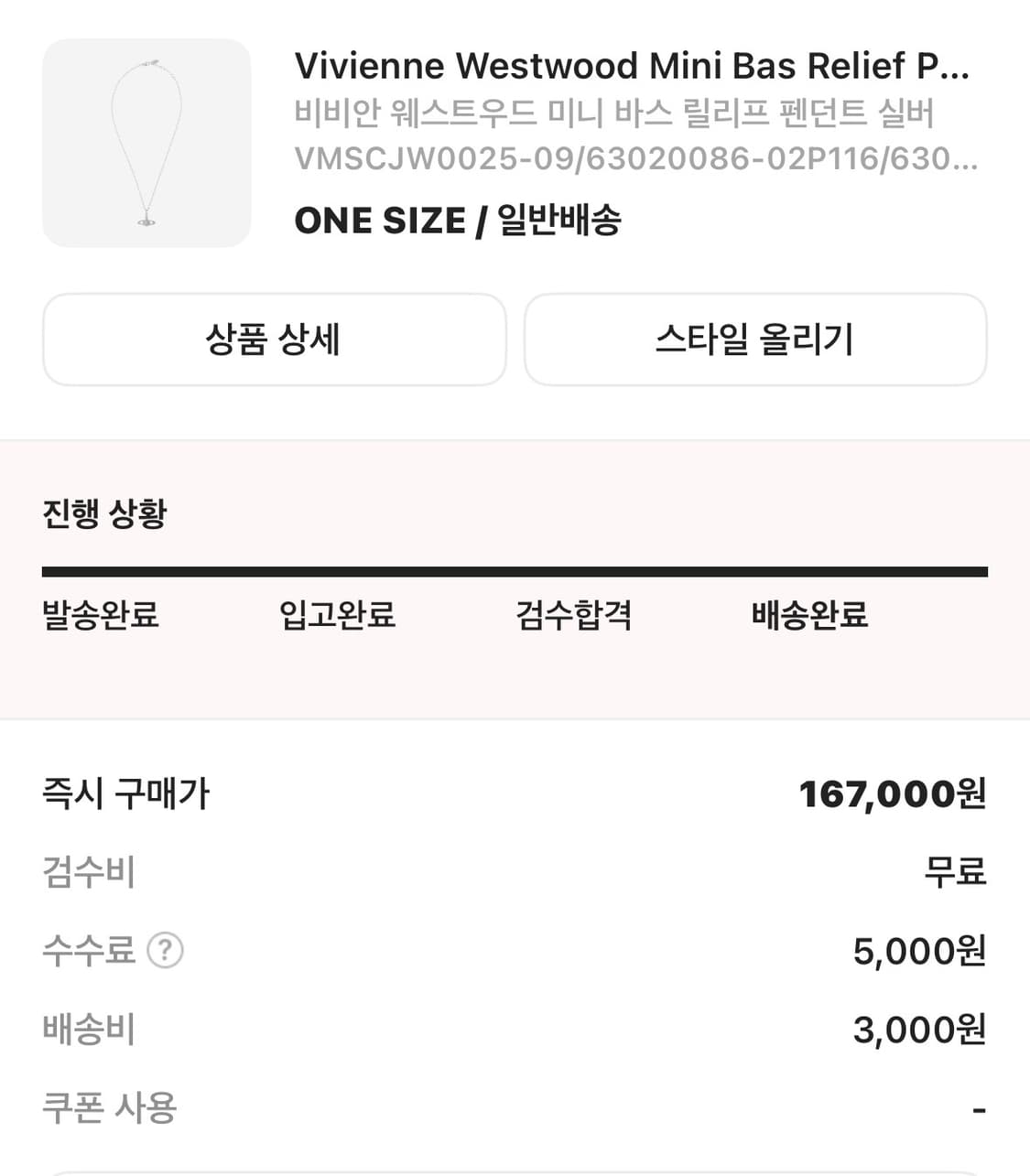Click the 배송비 3,000원 row
The width and height of the screenshot is (1030, 1176).
[x=918, y=1030]
